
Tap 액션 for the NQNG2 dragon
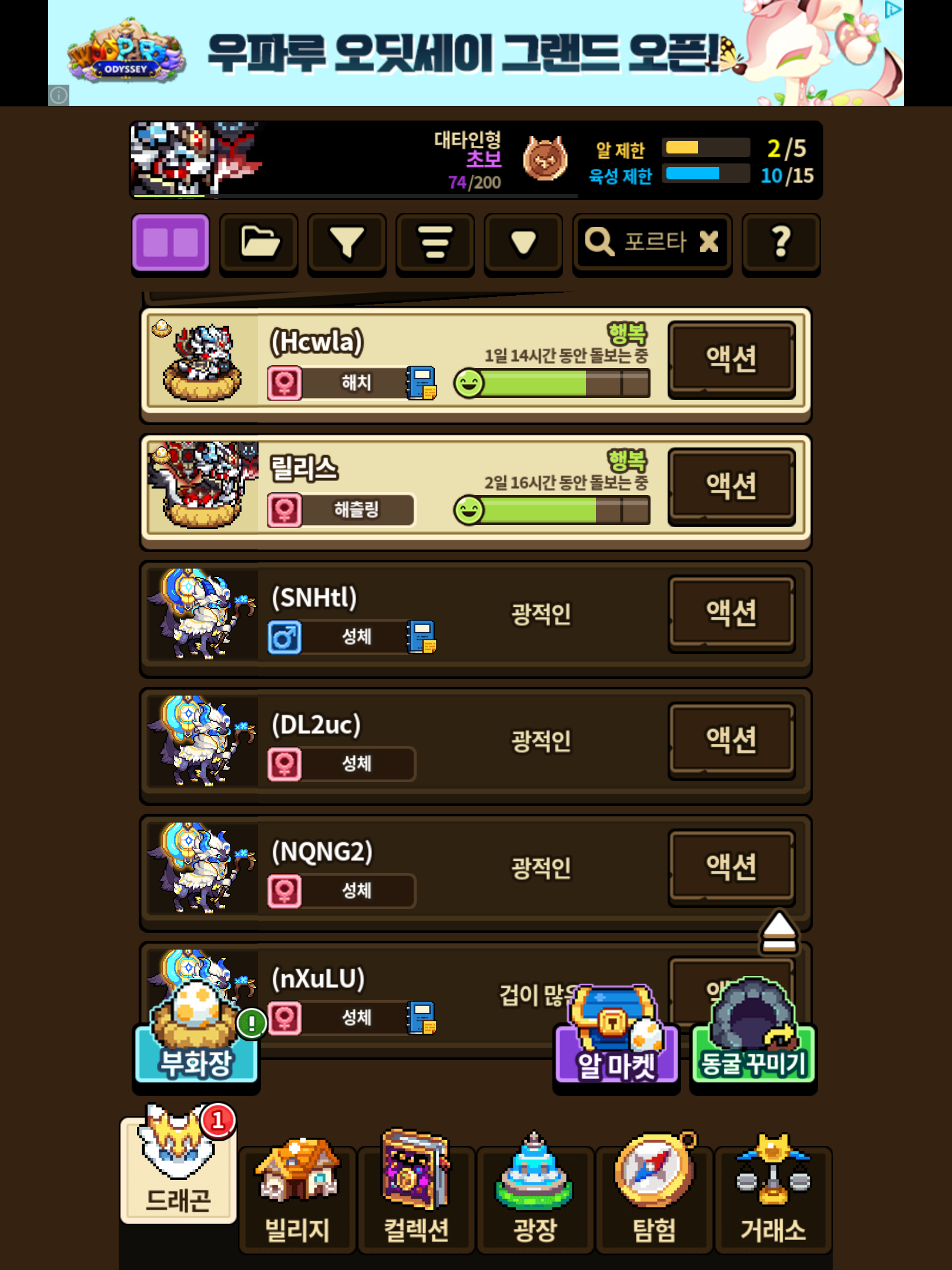[732, 867]
